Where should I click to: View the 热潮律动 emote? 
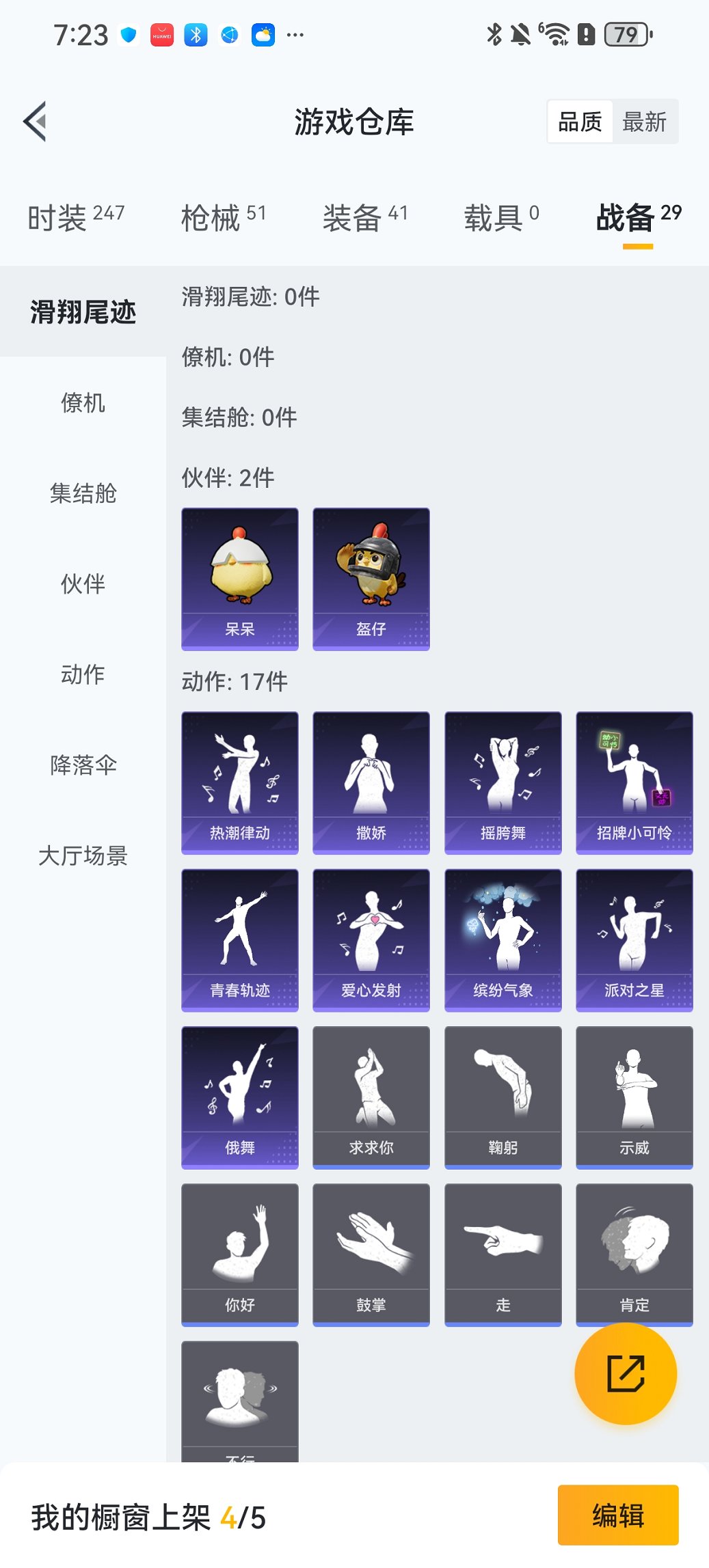click(239, 782)
